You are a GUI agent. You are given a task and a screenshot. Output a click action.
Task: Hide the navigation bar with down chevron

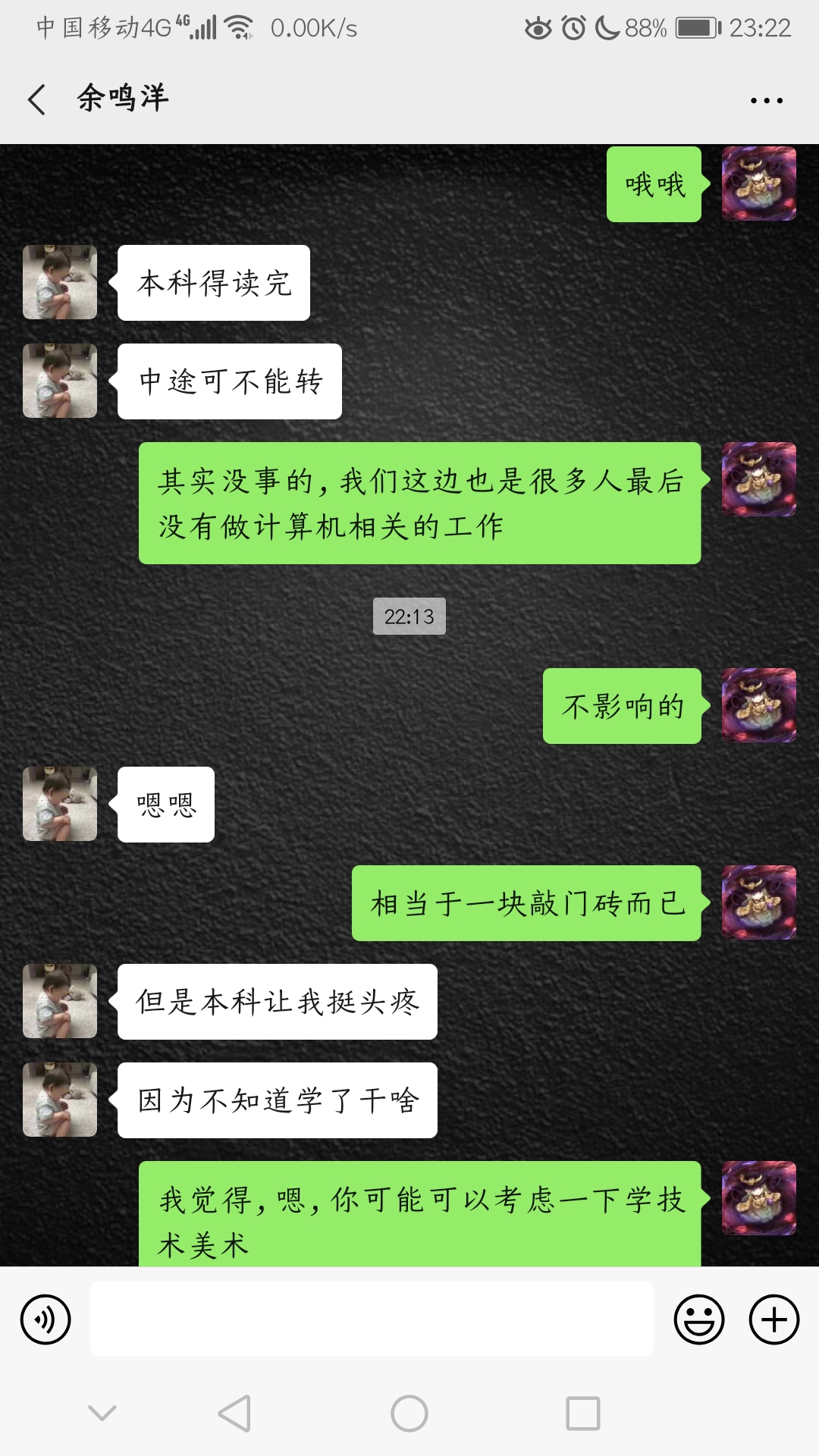102,1413
